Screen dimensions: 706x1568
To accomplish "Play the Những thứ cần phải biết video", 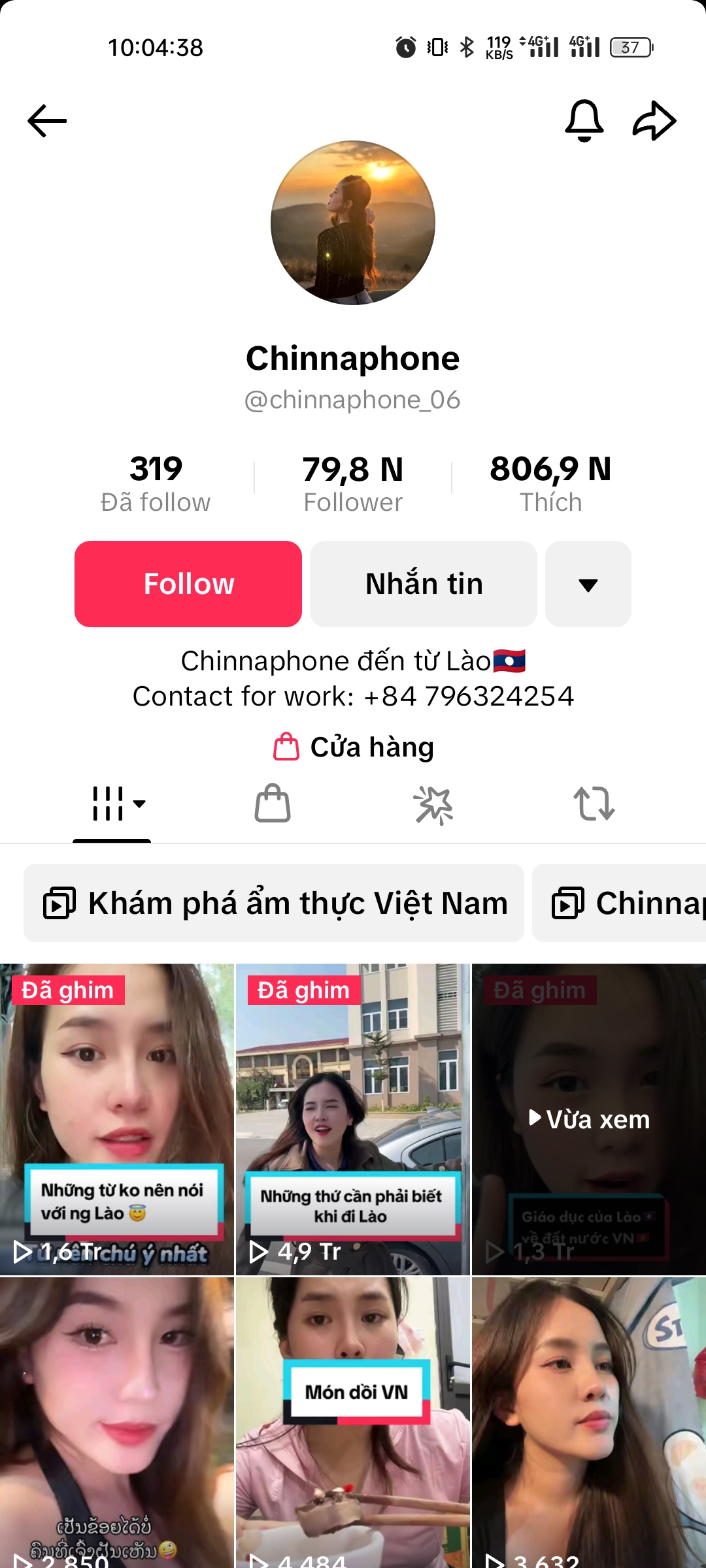I will coord(353,1119).
